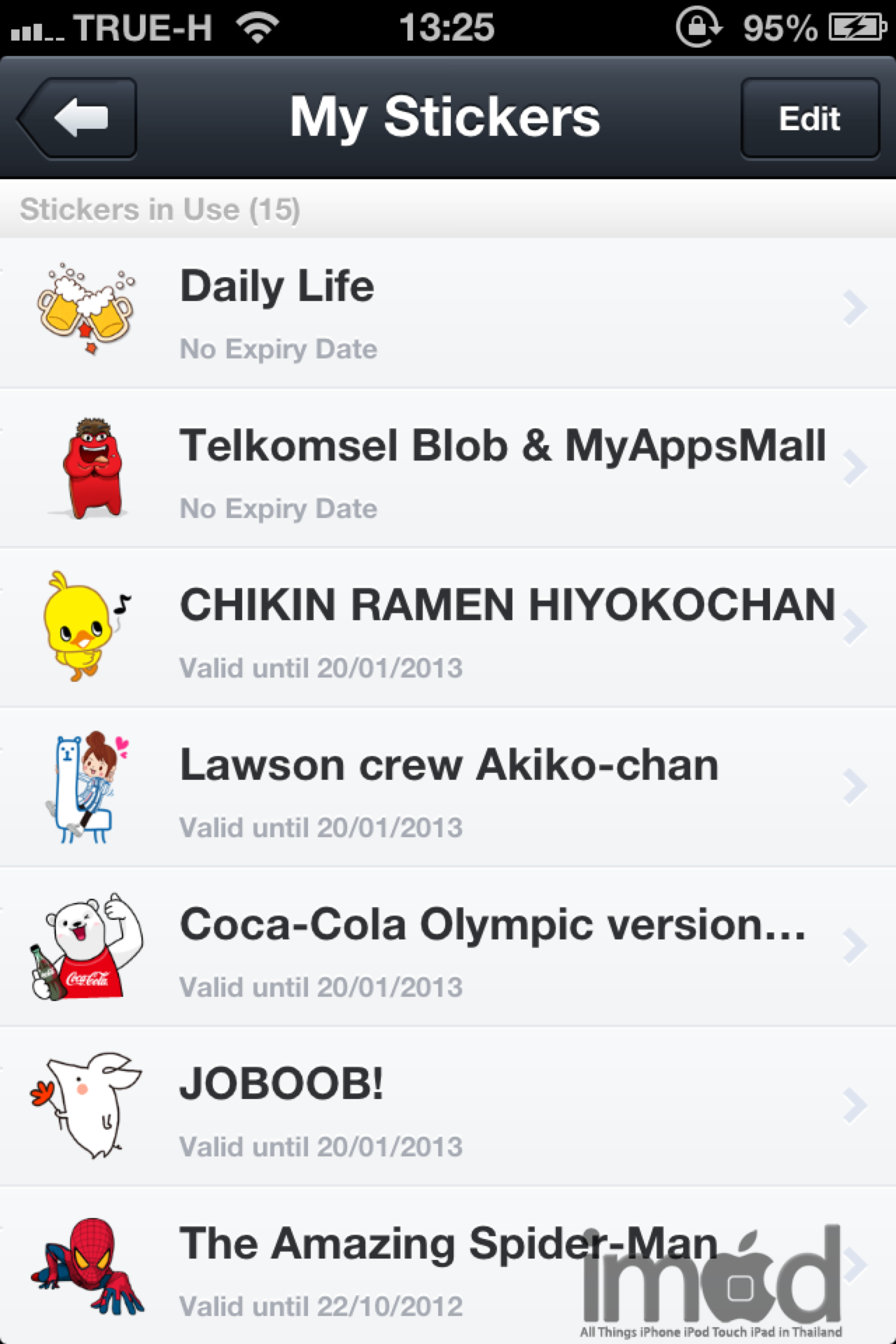Open the JOBOOB! sticker pack
896x1344 pixels.
point(448,1107)
